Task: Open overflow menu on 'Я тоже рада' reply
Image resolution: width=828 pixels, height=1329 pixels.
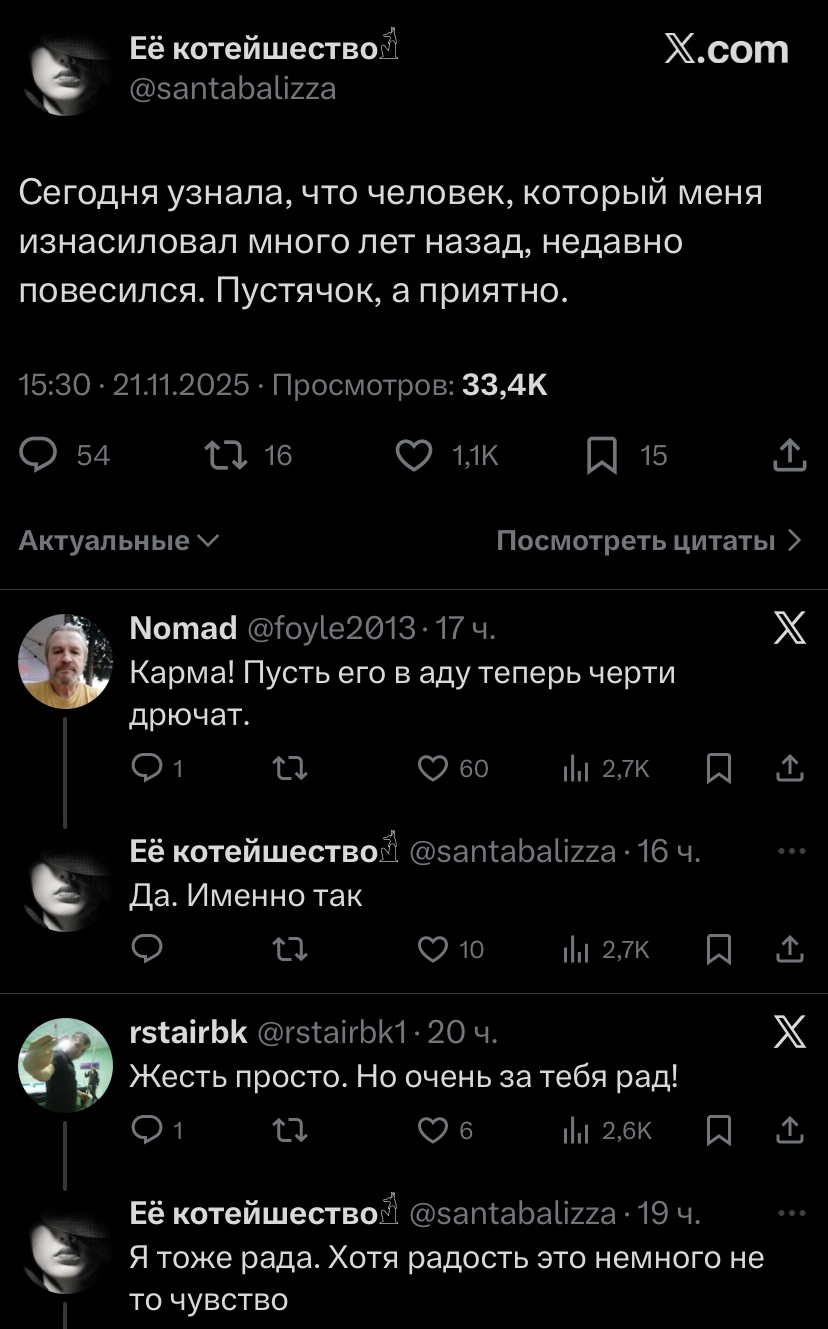Action: click(790, 1213)
